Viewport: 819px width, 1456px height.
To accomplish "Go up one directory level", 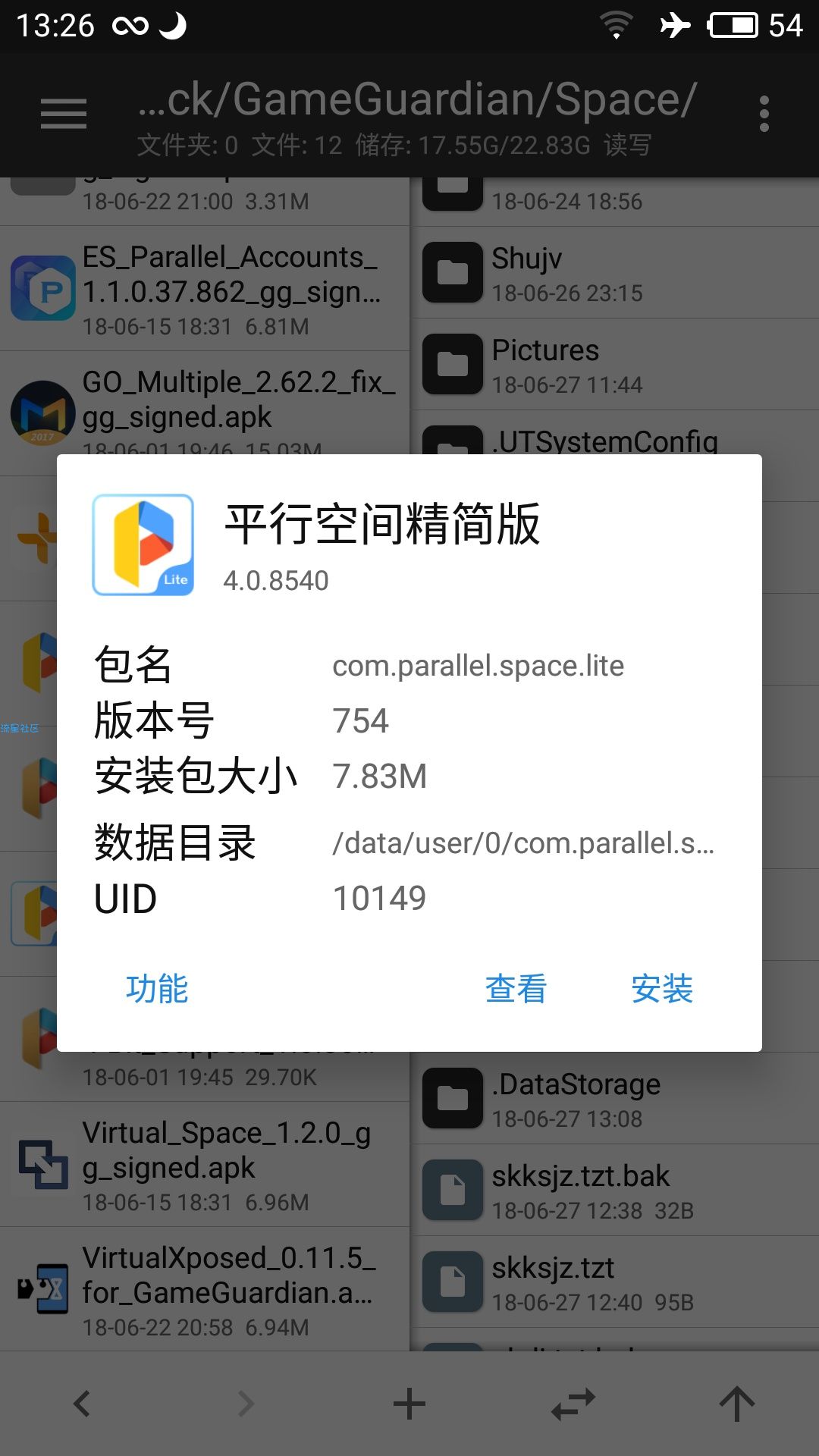I will coord(737,1404).
